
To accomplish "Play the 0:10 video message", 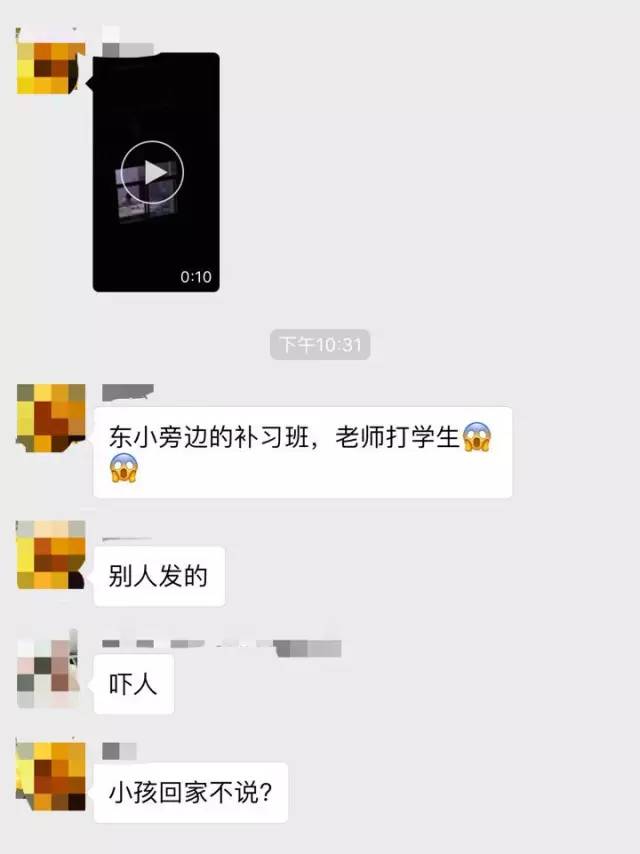I will coord(153,172).
